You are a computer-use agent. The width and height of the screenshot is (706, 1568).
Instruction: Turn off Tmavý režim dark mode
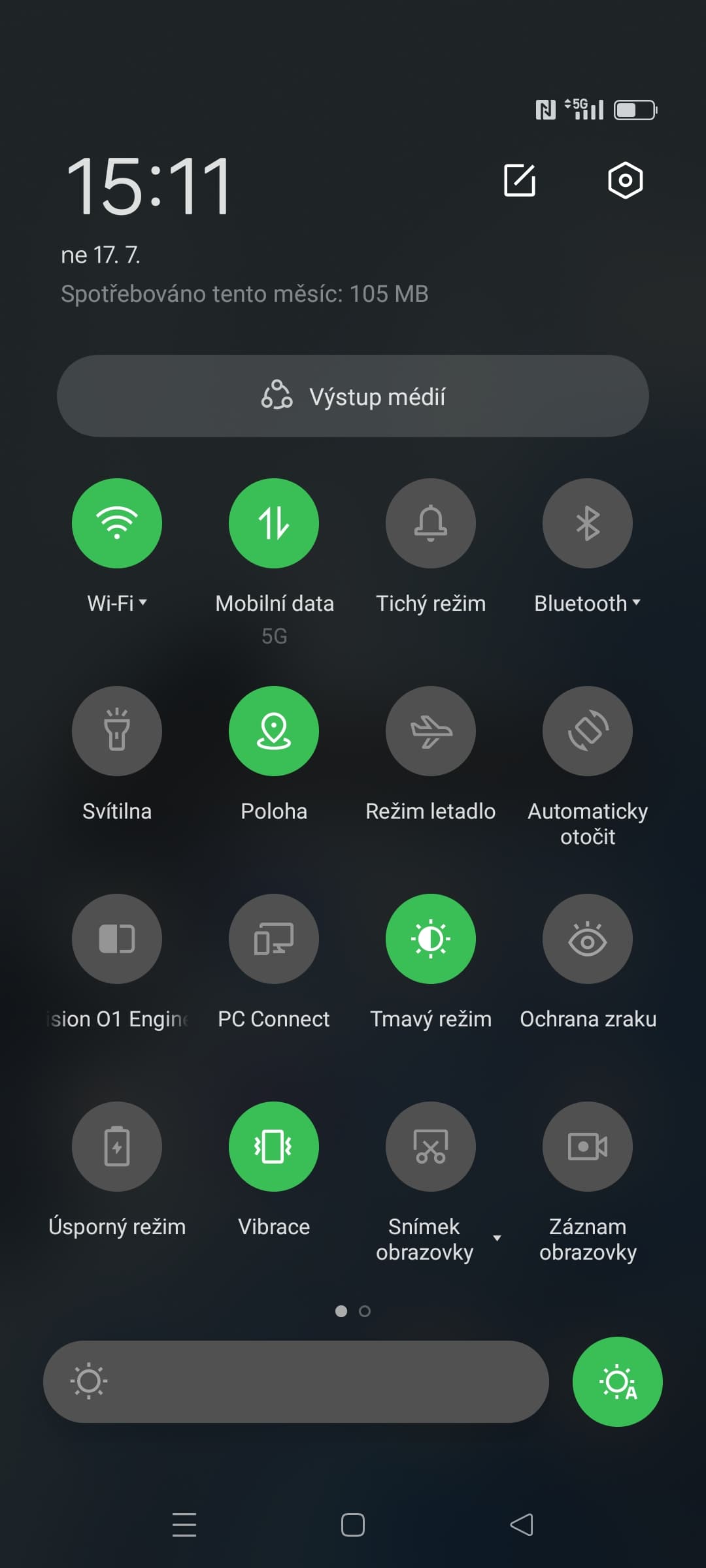coord(431,939)
